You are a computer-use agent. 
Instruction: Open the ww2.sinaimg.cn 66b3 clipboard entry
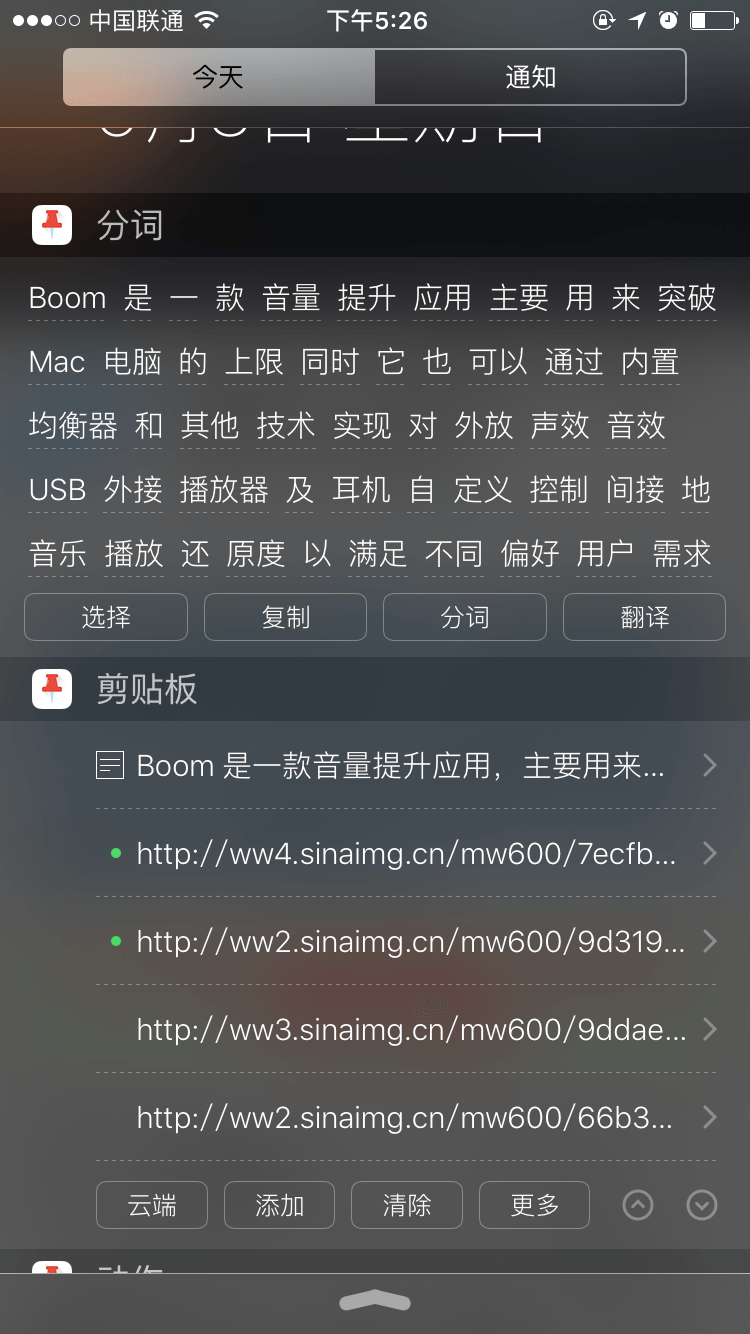click(405, 1117)
